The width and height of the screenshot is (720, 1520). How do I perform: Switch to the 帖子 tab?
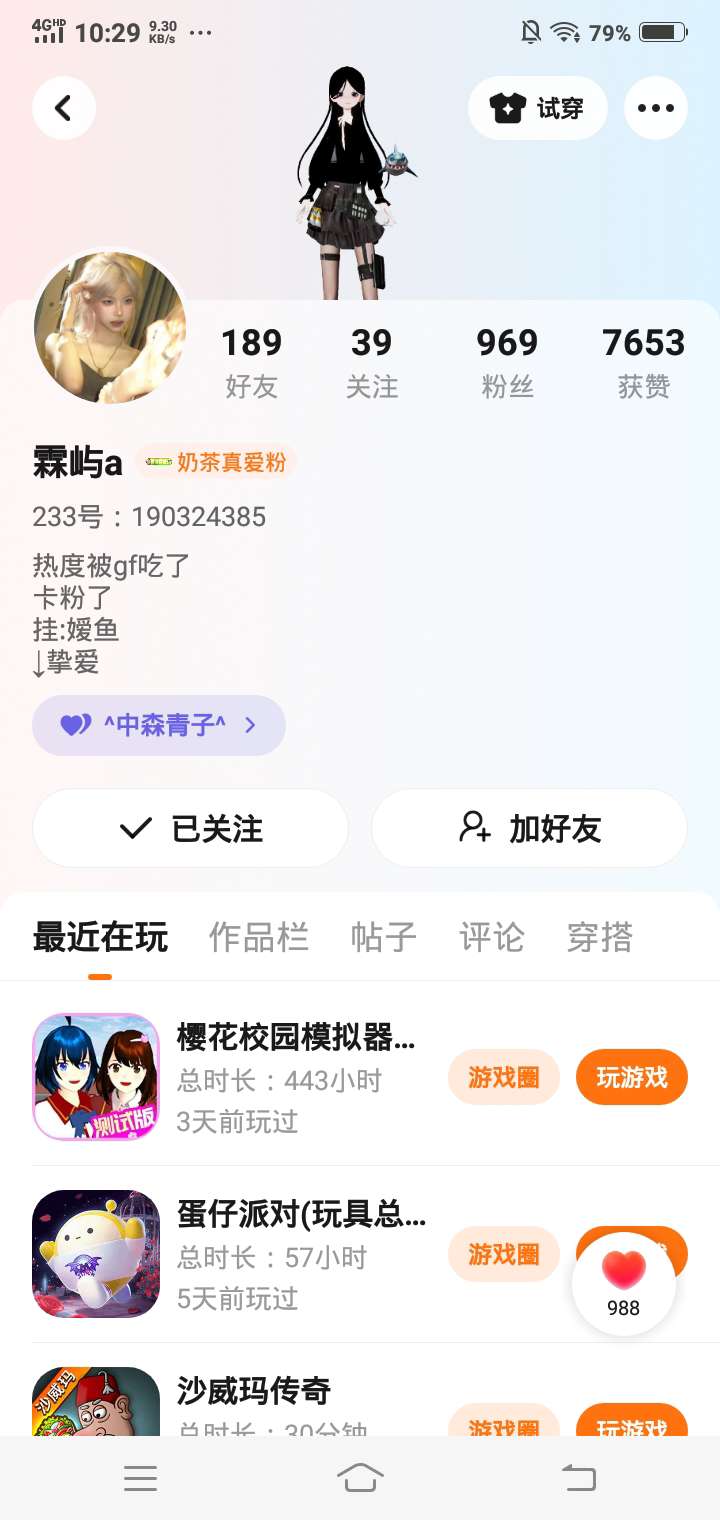click(383, 938)
